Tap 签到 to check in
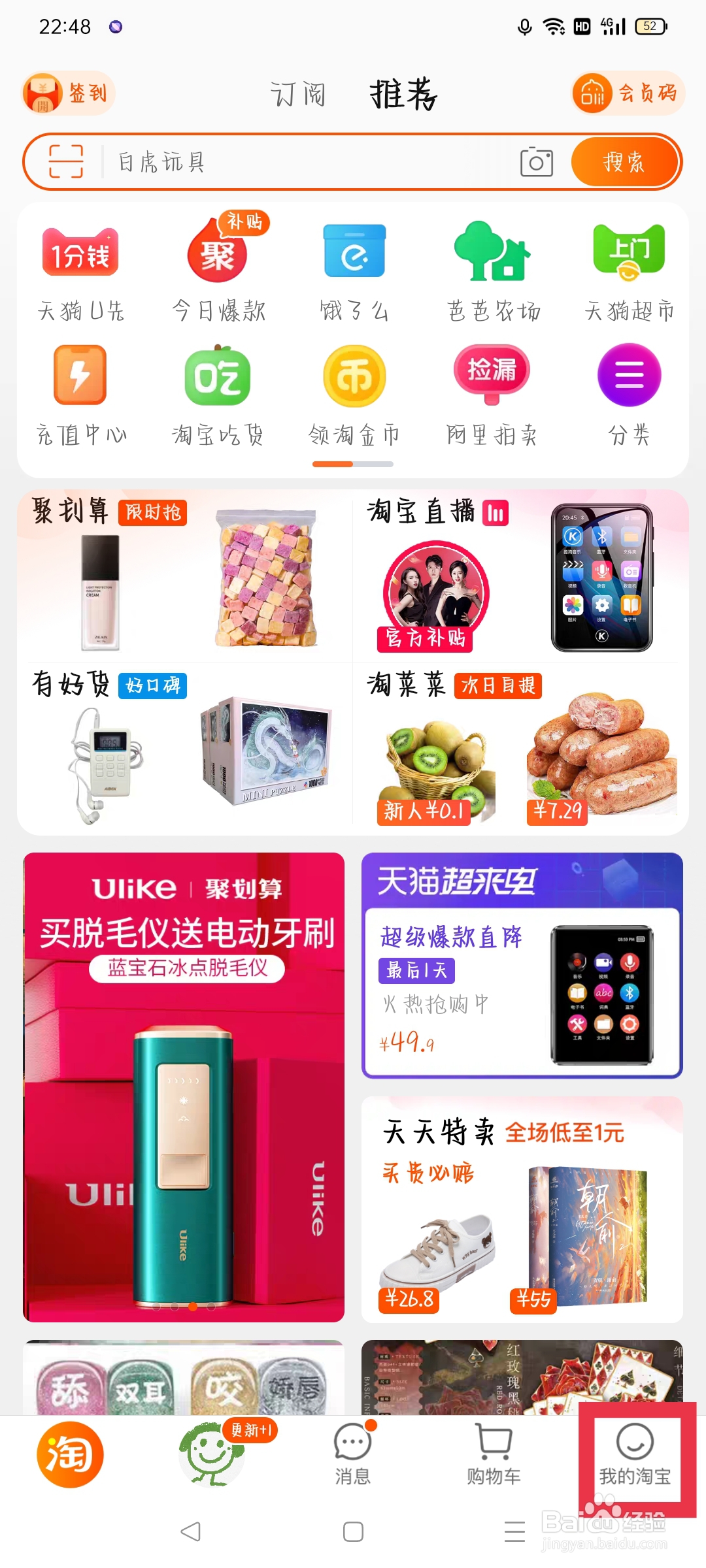 pyautogui.click(x=67, y=93)
